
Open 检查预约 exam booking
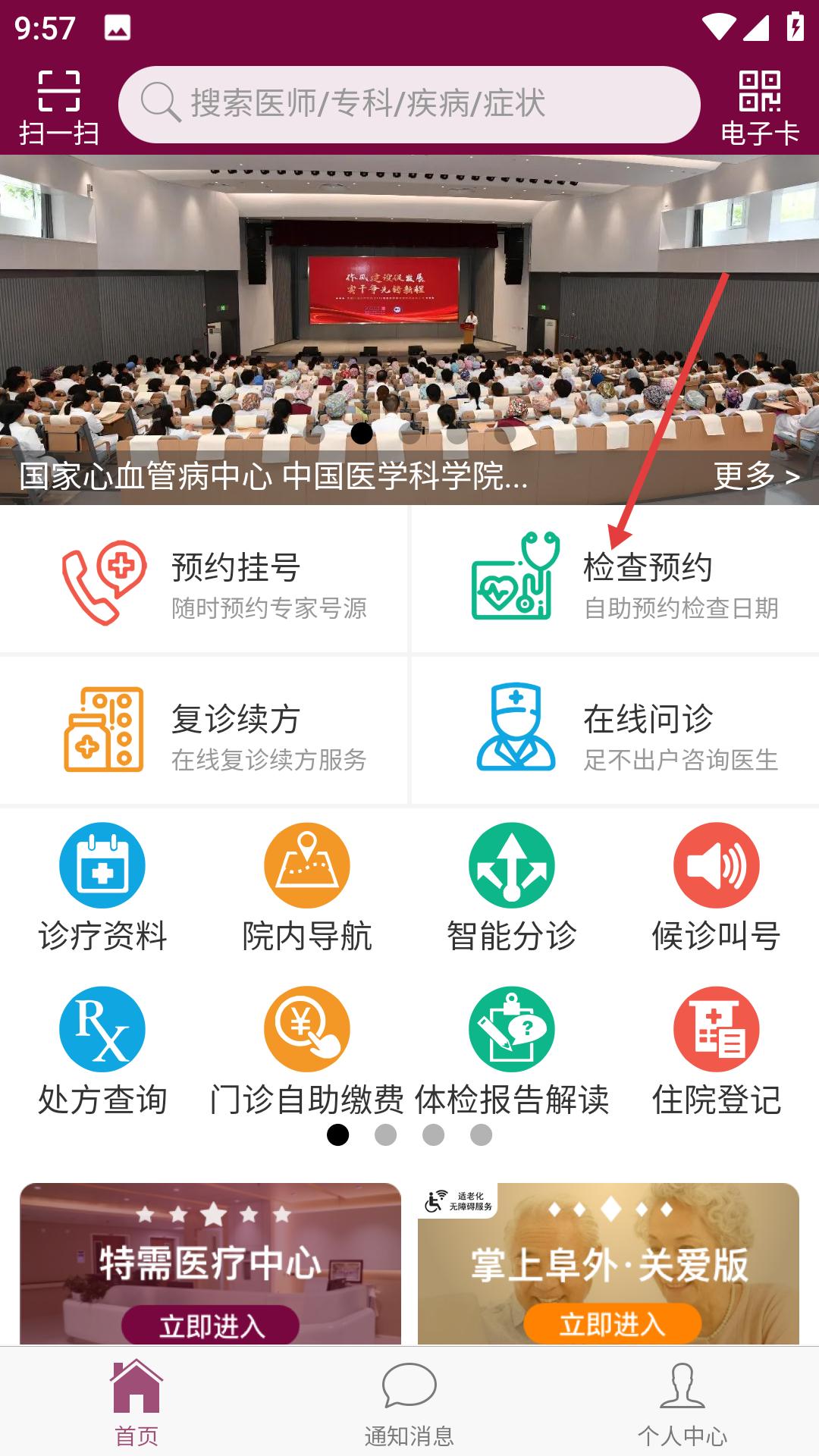point(614,580)
